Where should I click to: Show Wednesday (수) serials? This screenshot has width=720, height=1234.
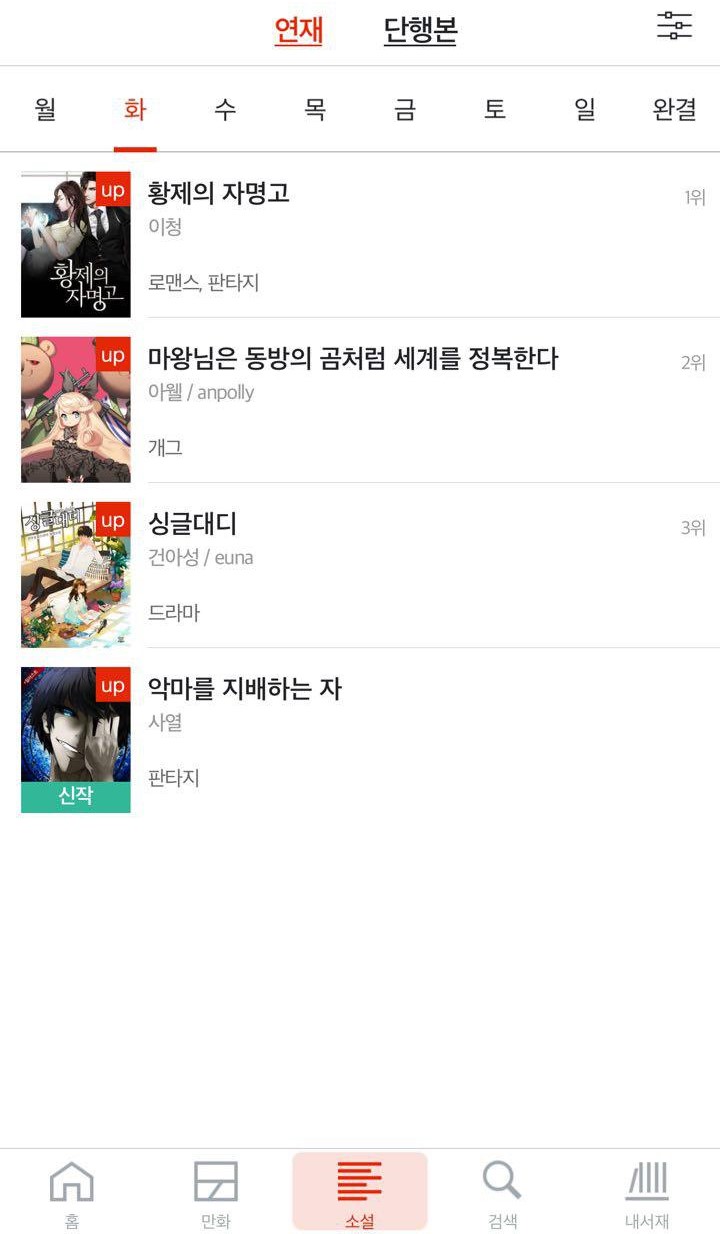[225, 109]
